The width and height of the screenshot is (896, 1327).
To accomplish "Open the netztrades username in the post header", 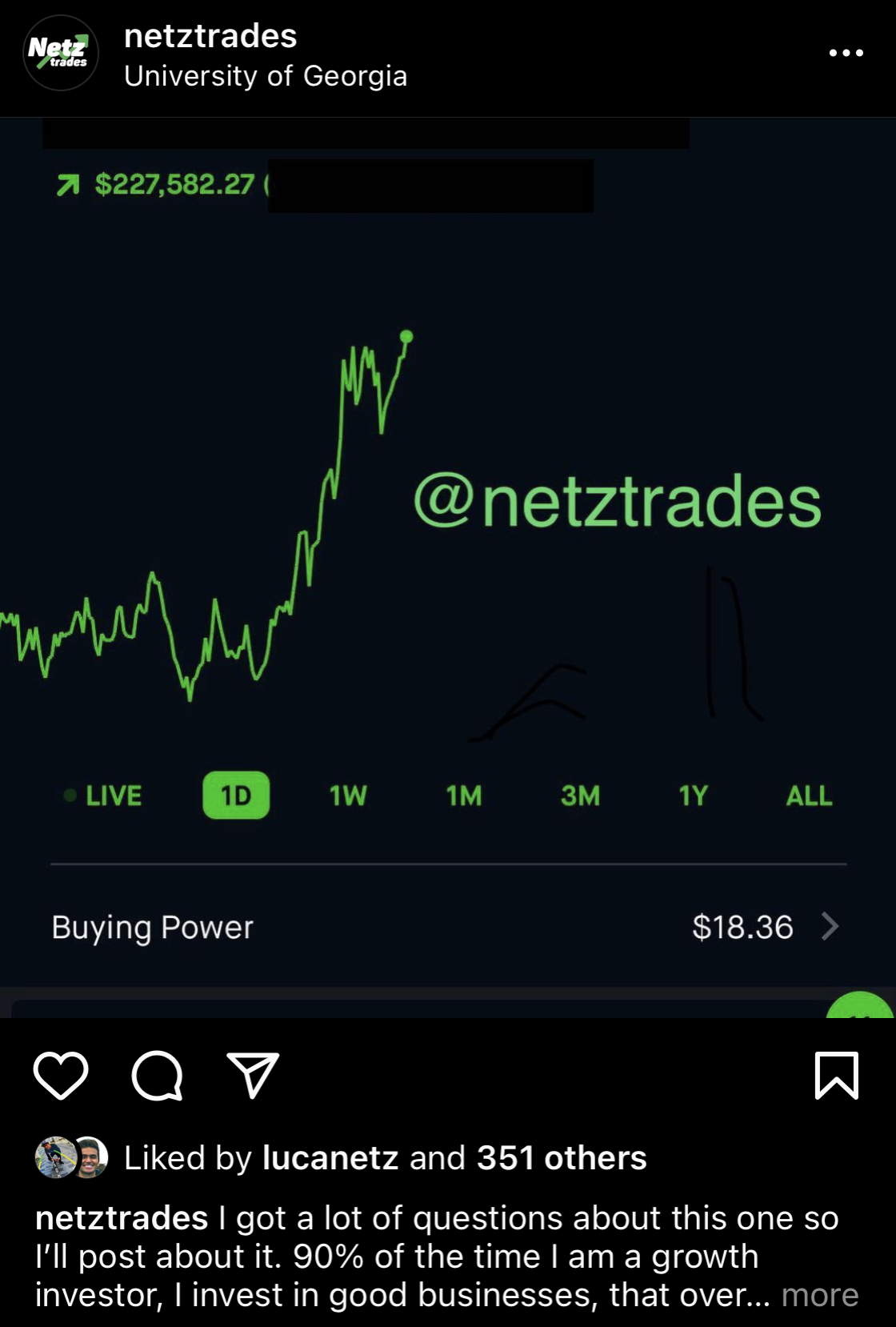I will pyautogui.click(x=210, y=36).
